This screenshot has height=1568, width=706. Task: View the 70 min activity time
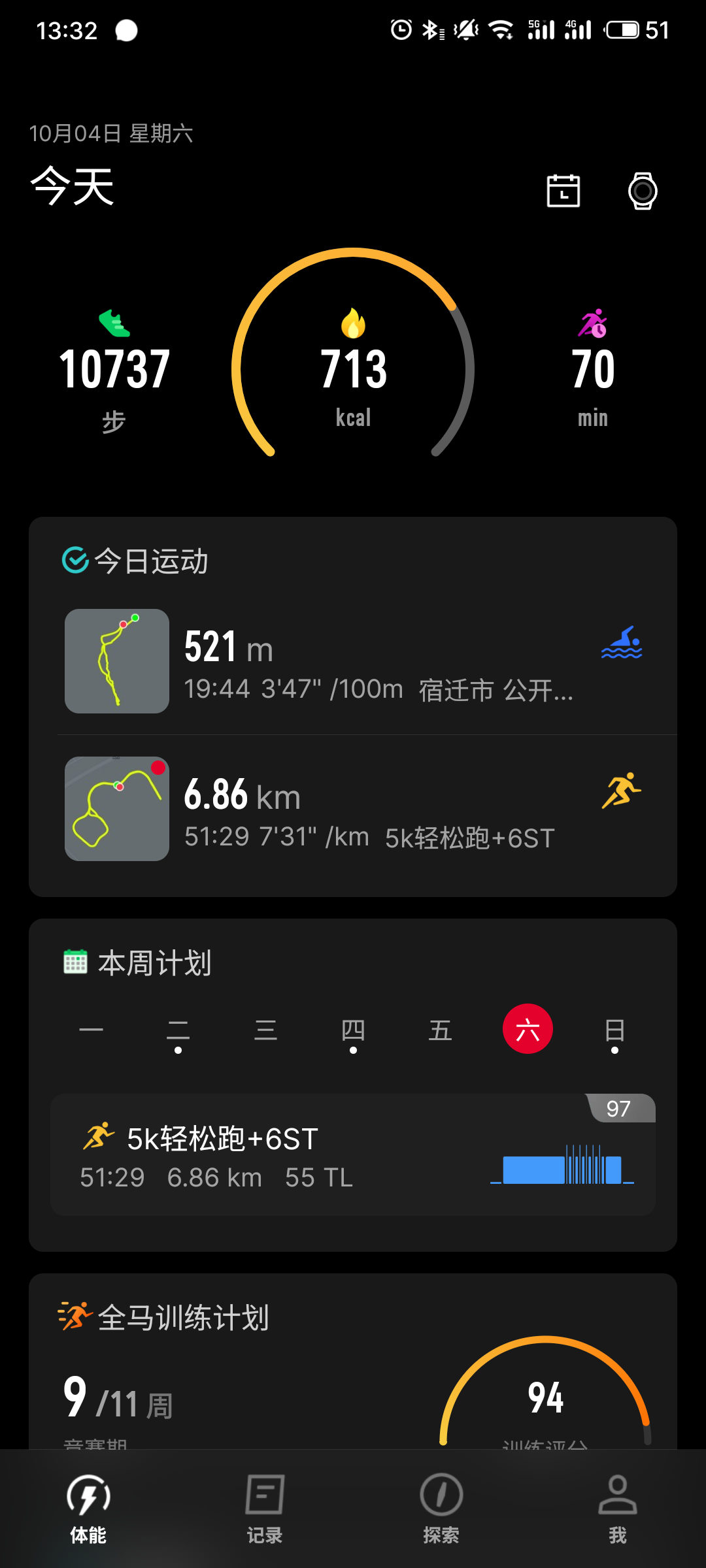(593, 370)
